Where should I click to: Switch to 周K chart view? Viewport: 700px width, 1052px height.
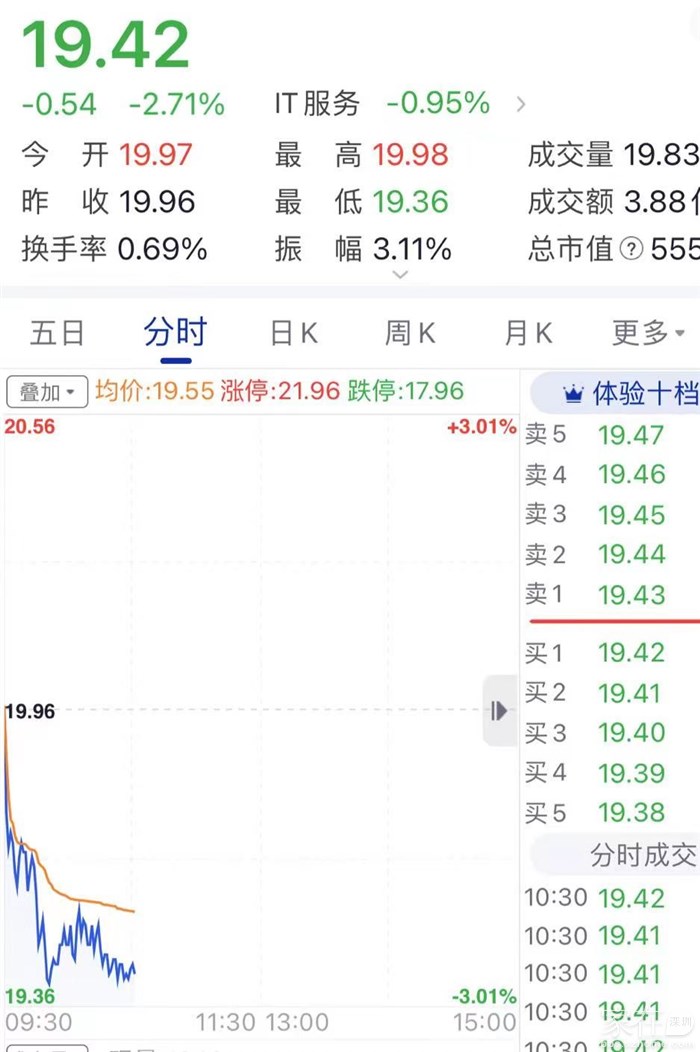[410, 333]
